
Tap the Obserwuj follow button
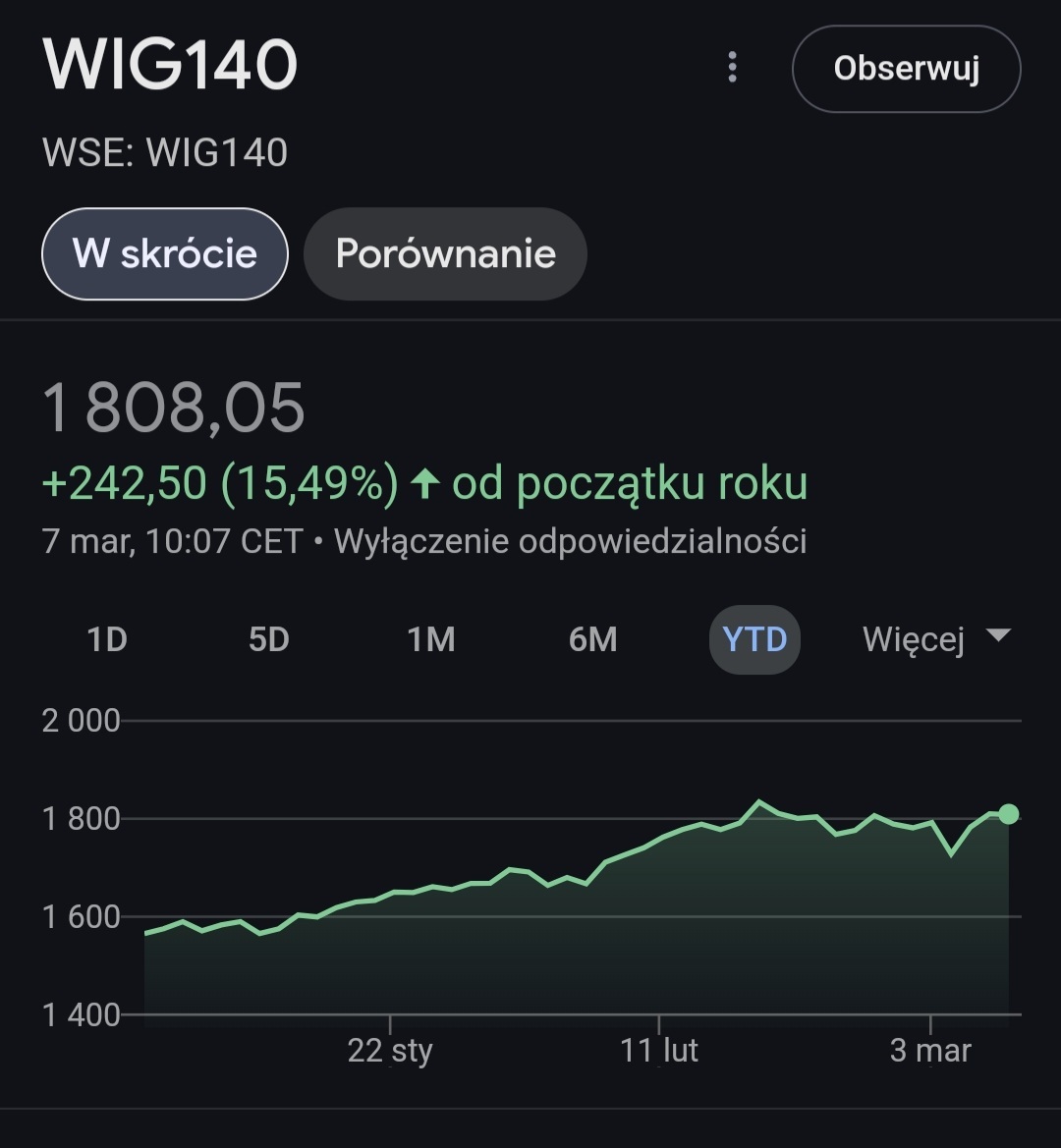tap(906, 69)
